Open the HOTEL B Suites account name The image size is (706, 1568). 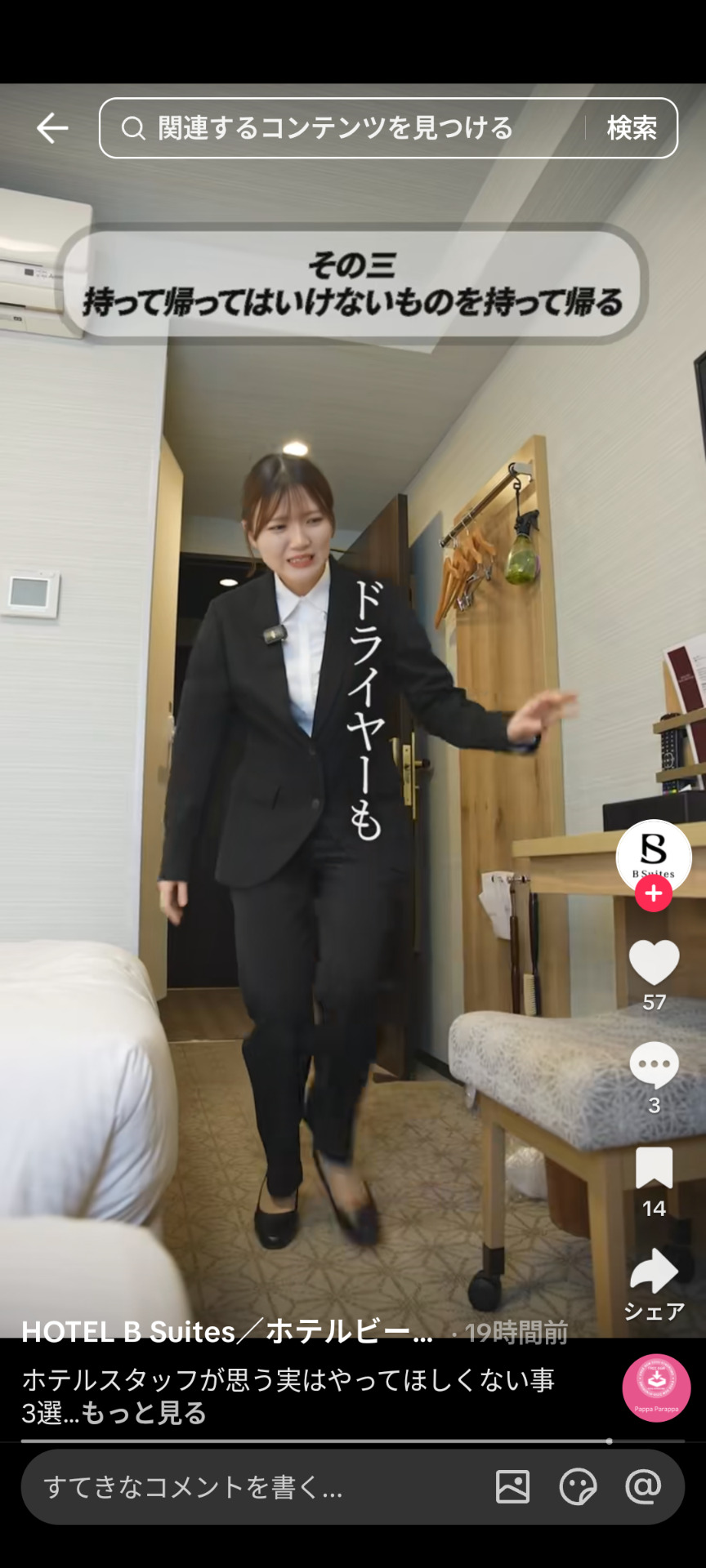point(227,1332)
